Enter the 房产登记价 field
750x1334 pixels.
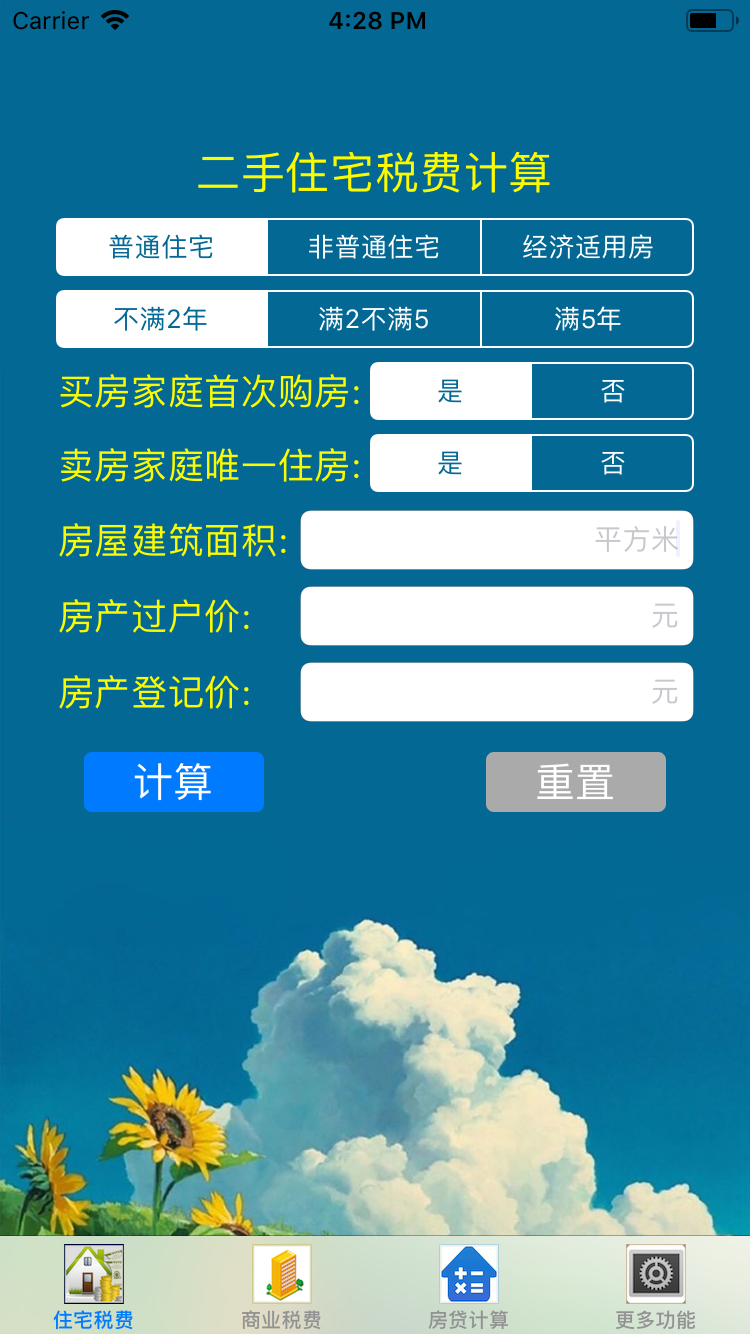pyautogui.click(x=496, y=692)
